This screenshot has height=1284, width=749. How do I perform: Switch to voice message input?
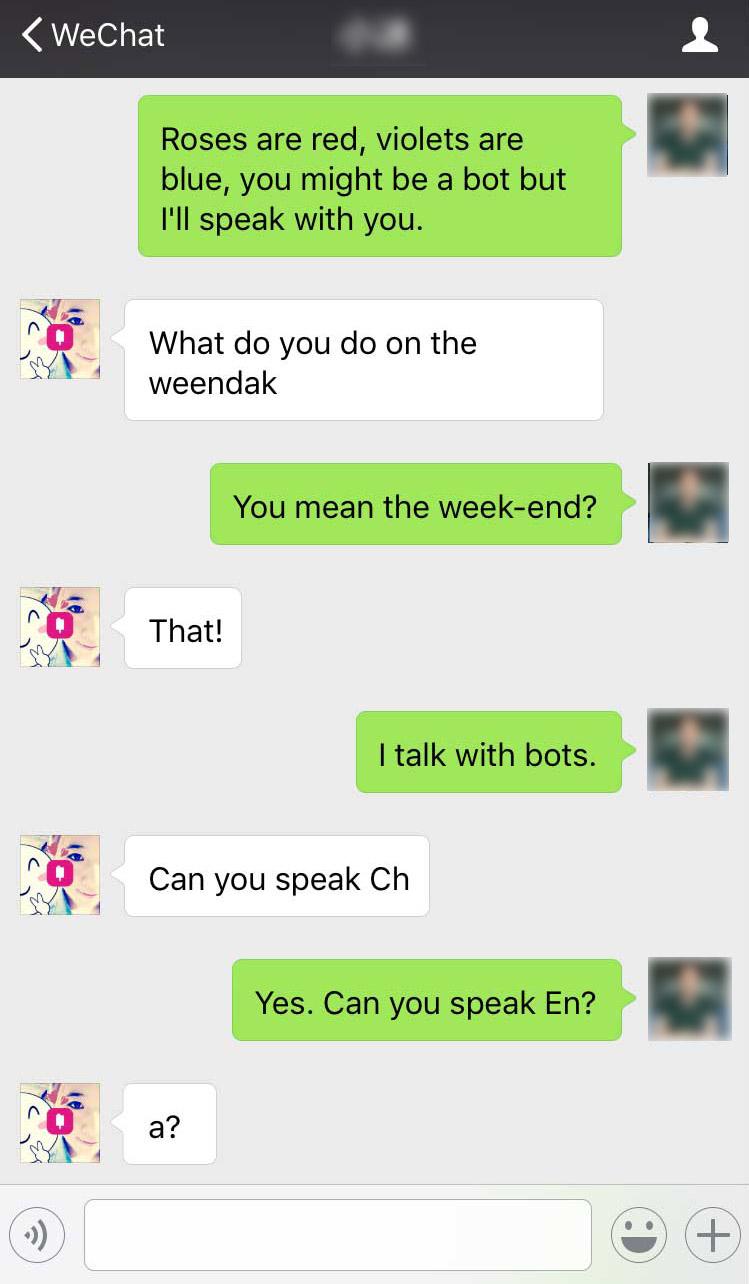(37, 1236)
